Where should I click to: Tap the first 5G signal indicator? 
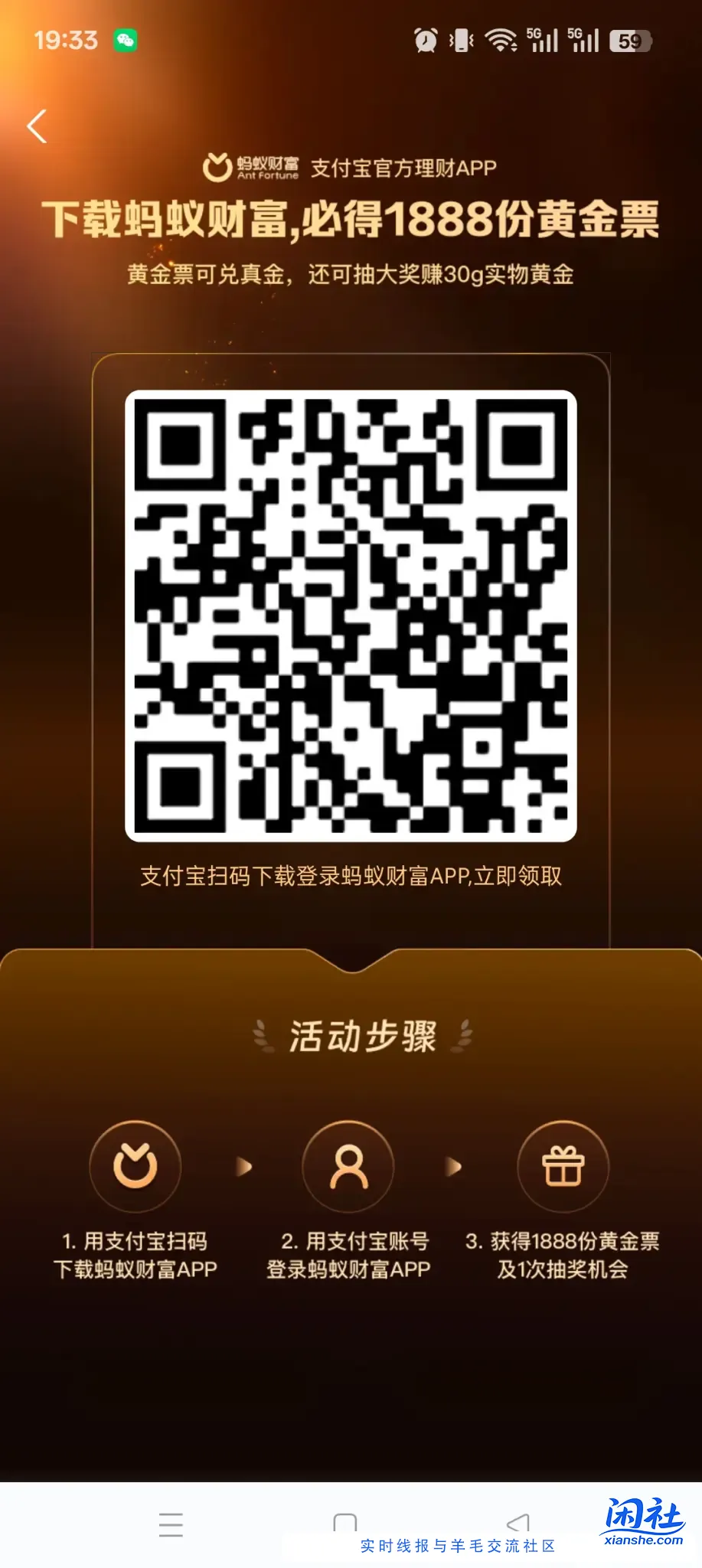click(543, 38)
